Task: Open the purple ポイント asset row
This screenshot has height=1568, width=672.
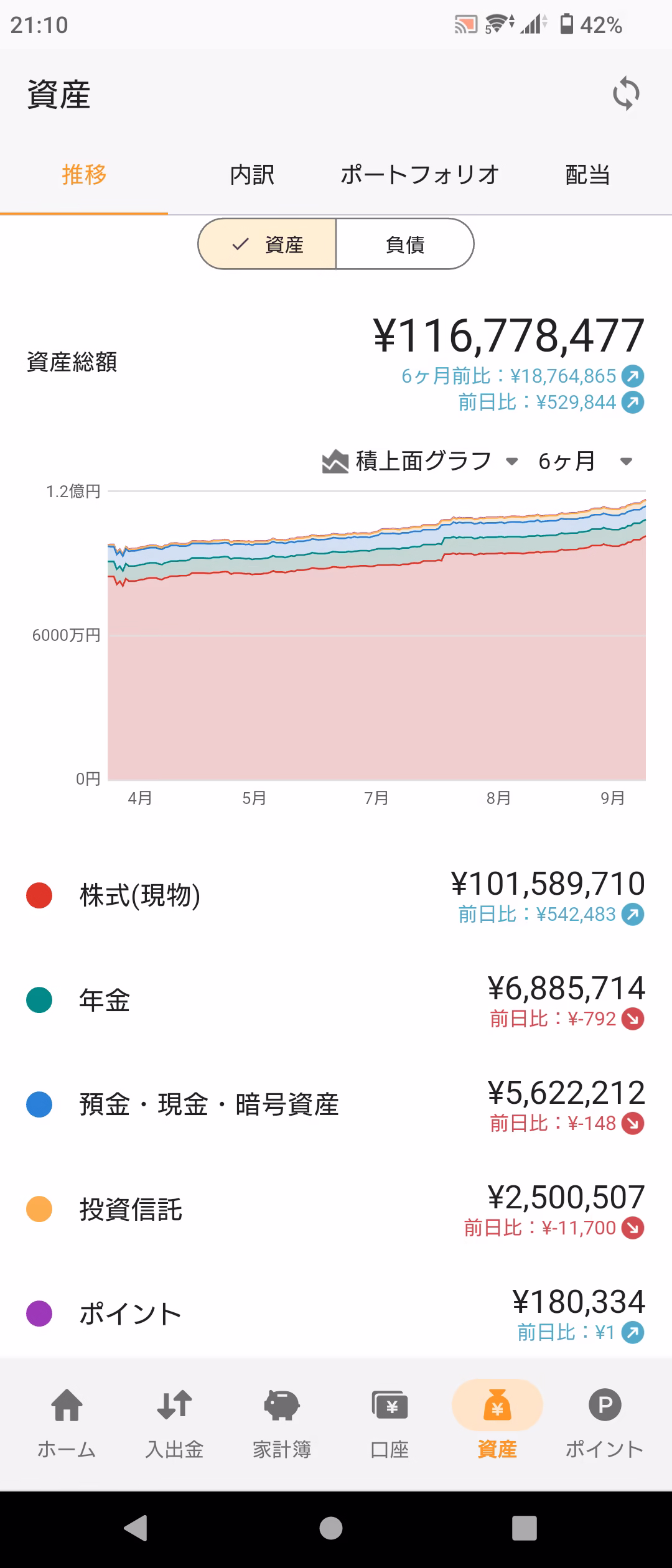Action: tap(336, 1314)
